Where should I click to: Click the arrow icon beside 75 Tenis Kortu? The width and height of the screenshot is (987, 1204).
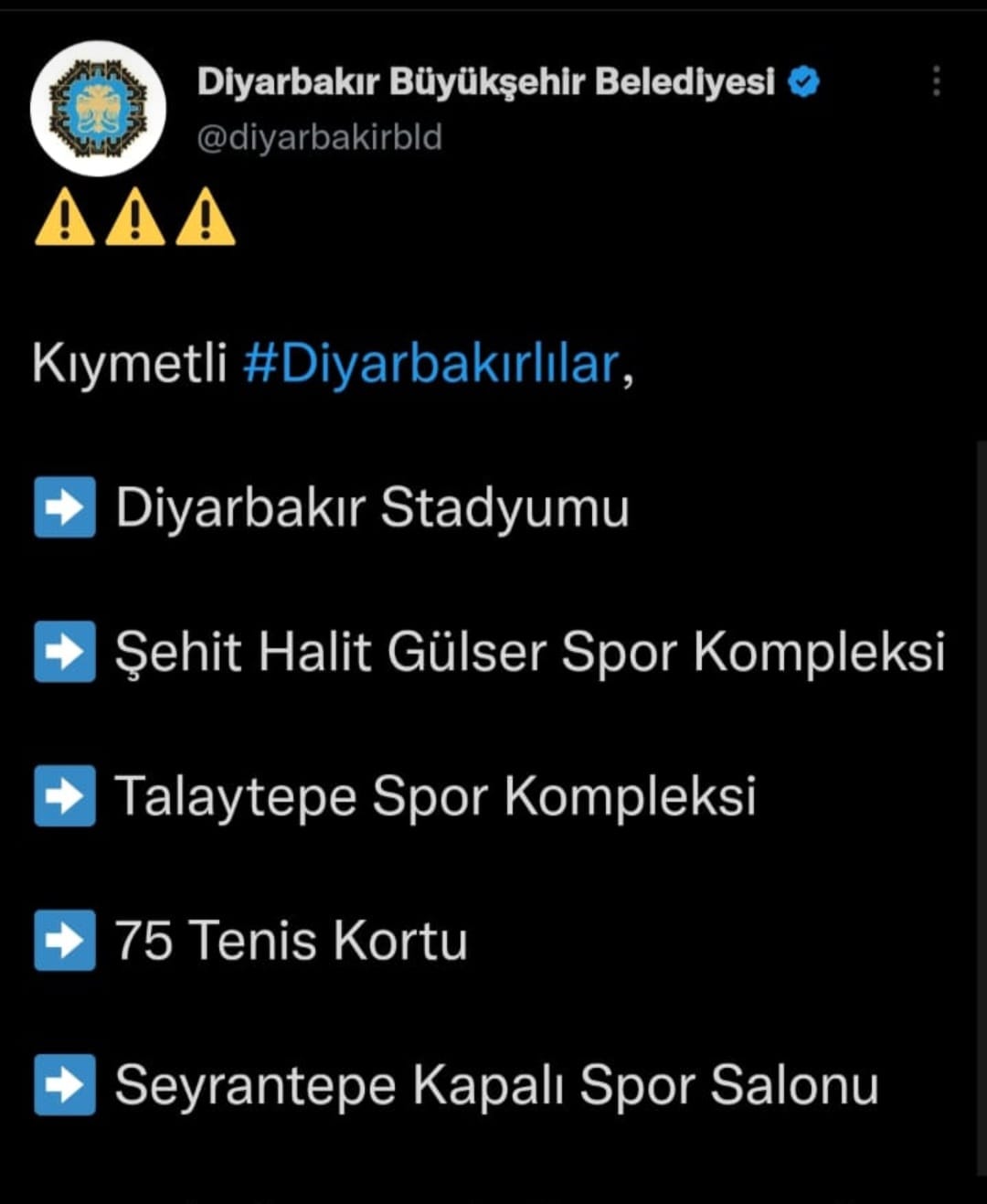(x=64, y=940)
